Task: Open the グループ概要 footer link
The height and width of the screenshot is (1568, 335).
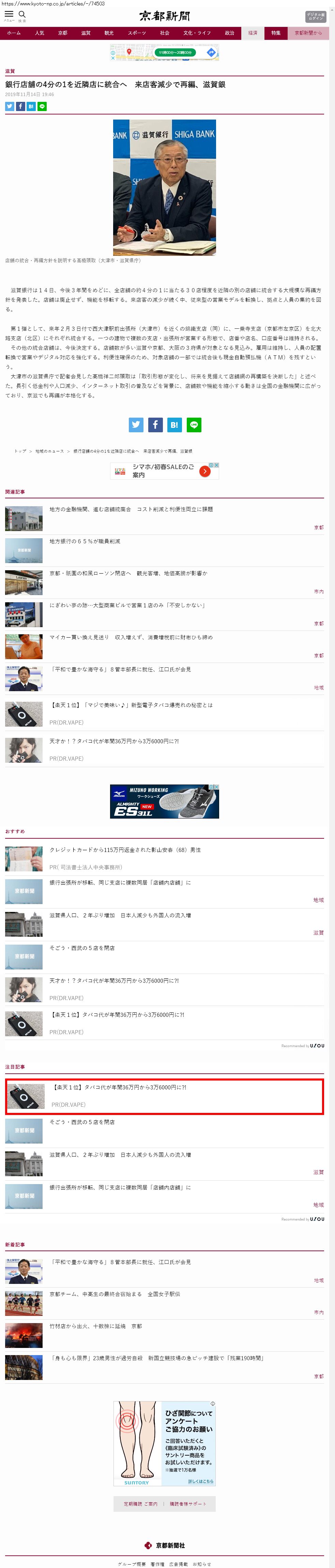Action: (132, 1564)
